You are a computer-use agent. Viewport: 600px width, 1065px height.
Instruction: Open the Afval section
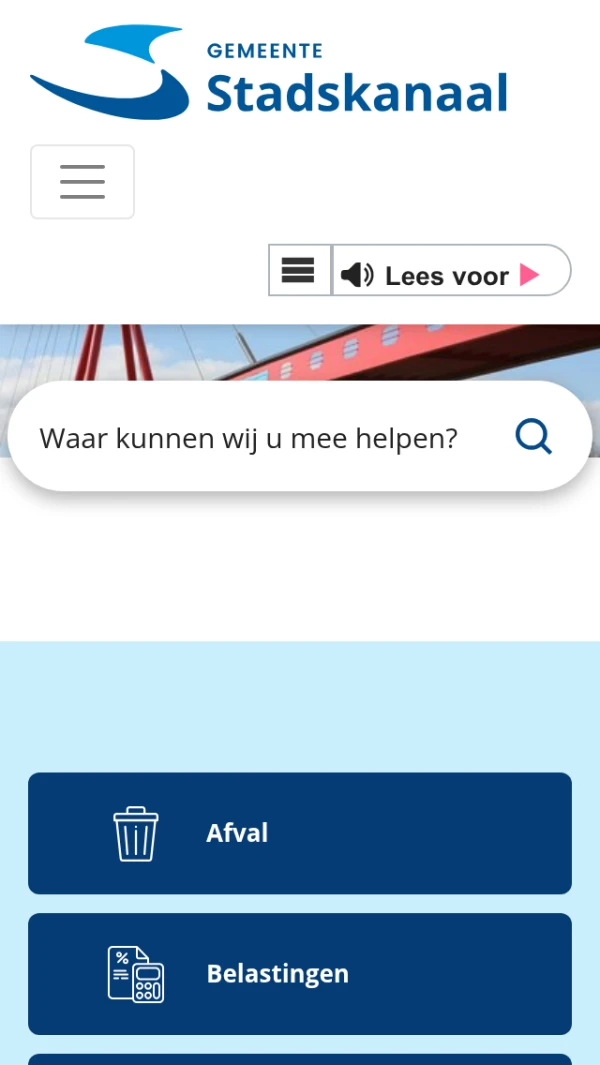click(x=300, y=833)
